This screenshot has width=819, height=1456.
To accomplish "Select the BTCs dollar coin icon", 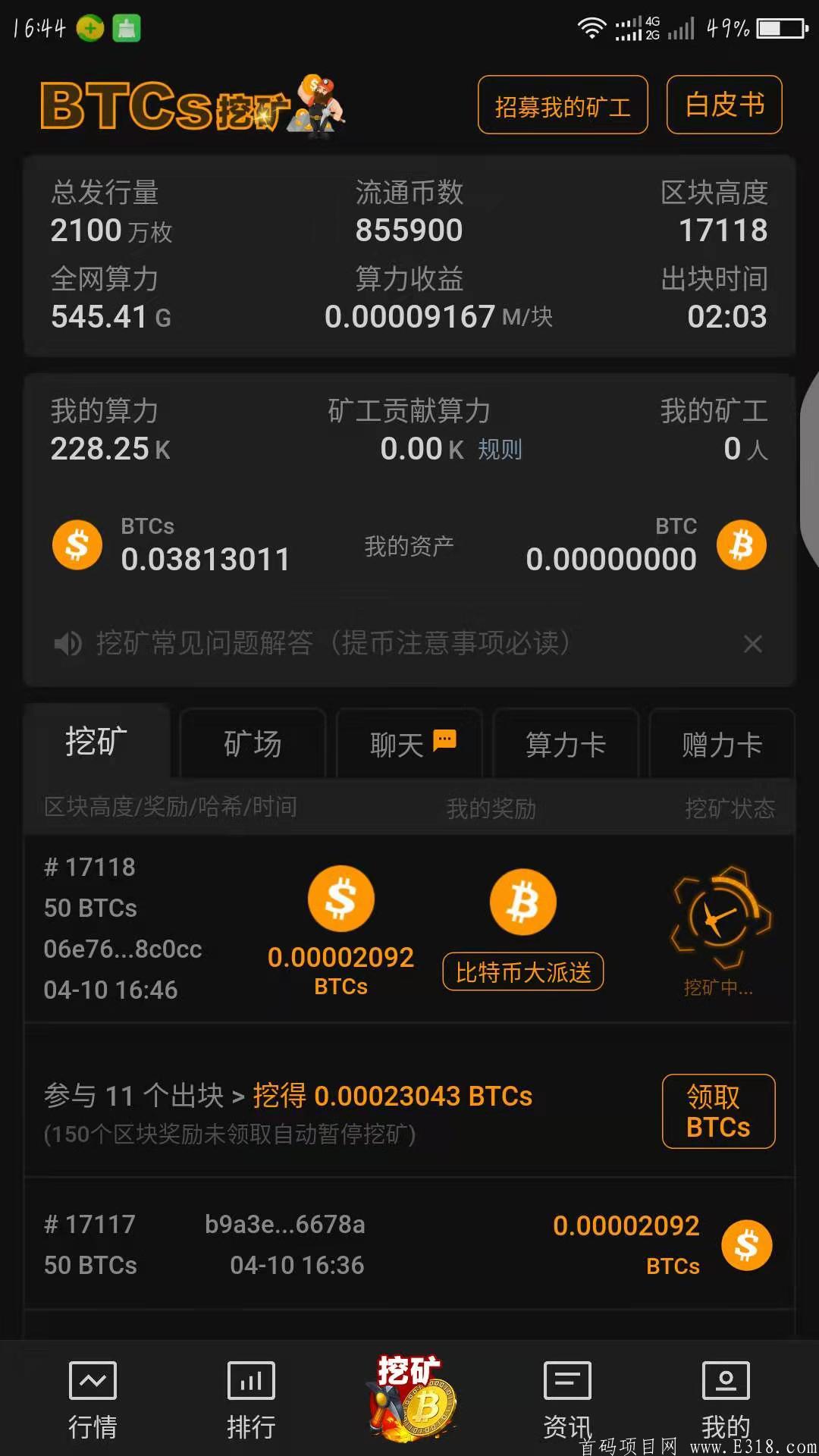I will pyautogui.click(x=76, y=544).
